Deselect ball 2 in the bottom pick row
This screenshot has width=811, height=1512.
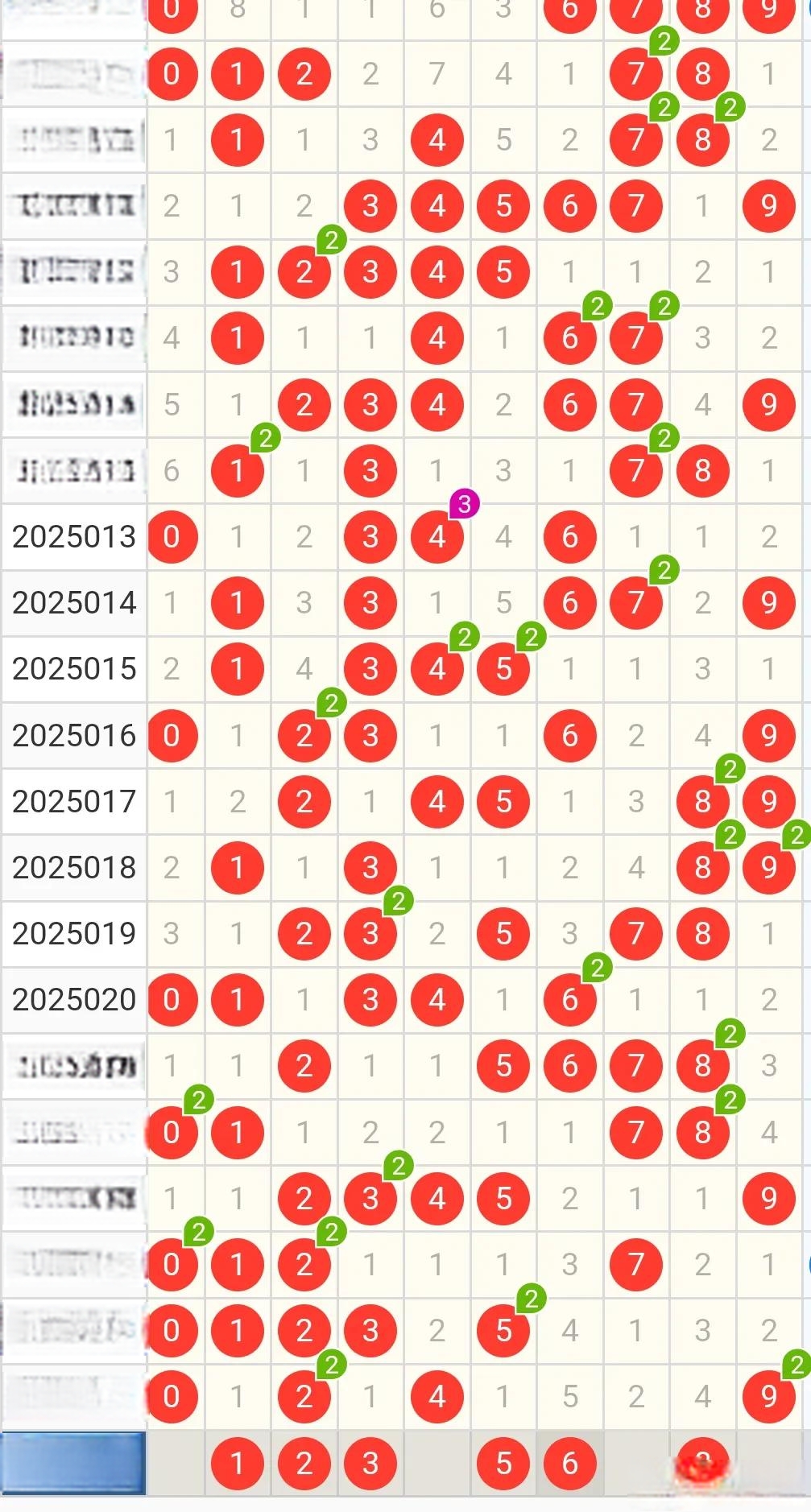click(304, 1463)
